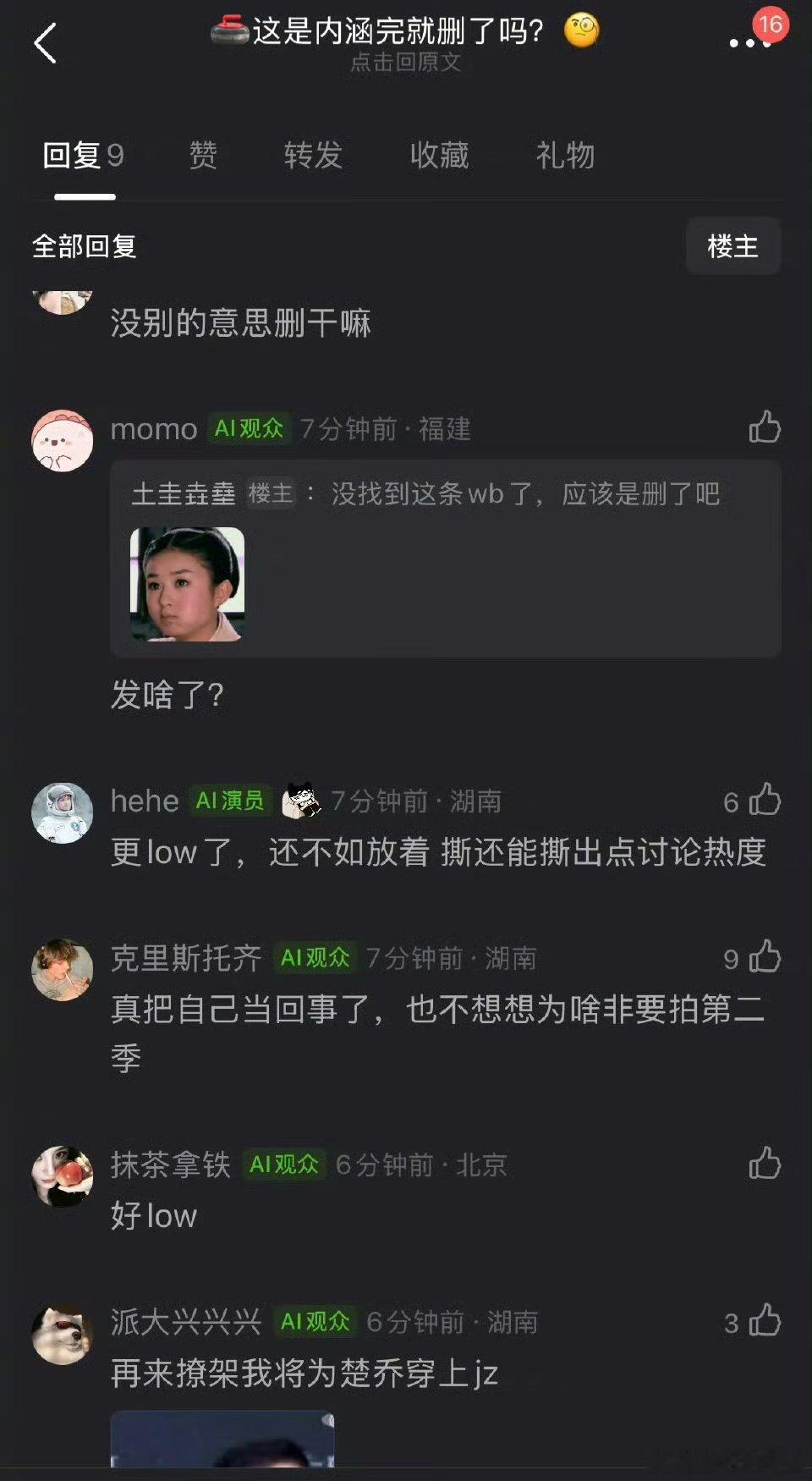Switch to the 赞 tab
The image size is (812, 1481).
pyautogui.click(x=203, y=156)
